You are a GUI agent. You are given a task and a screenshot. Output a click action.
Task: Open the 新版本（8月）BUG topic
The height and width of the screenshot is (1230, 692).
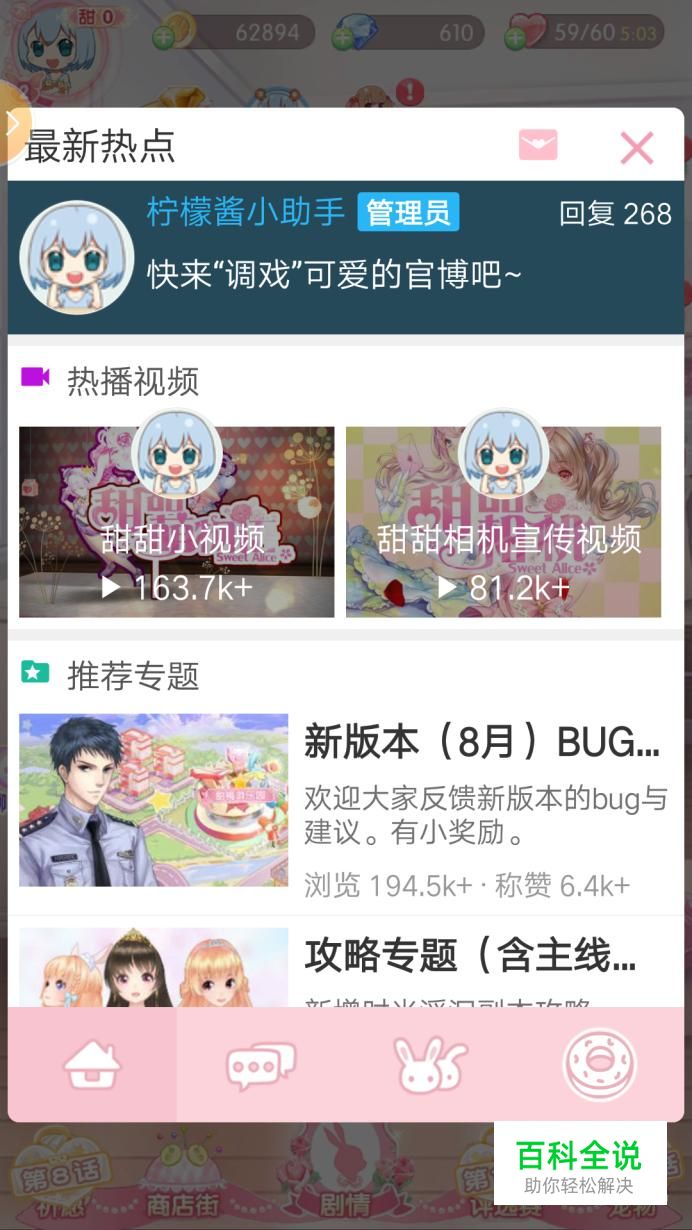[346, 801]
